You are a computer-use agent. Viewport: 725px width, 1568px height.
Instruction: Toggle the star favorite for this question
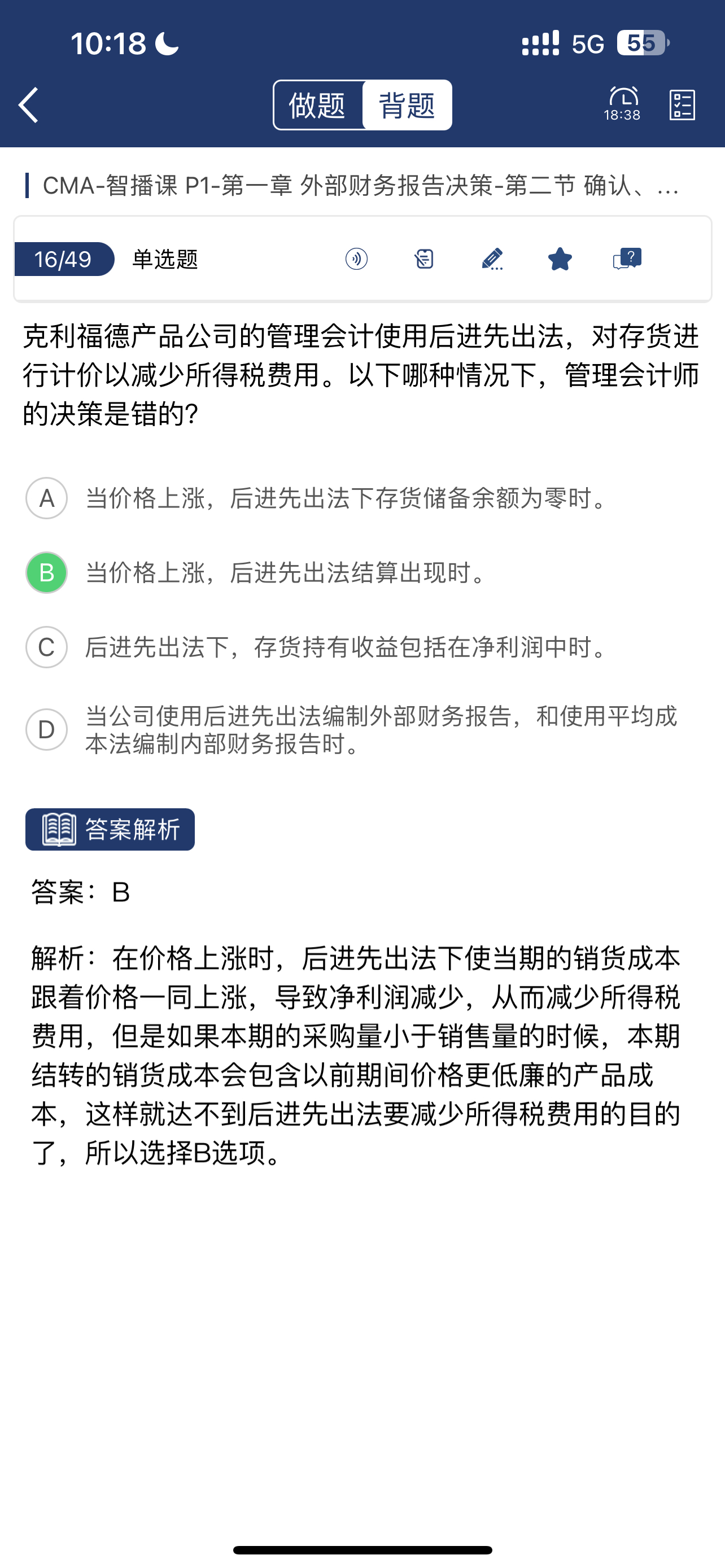point(560,259)
